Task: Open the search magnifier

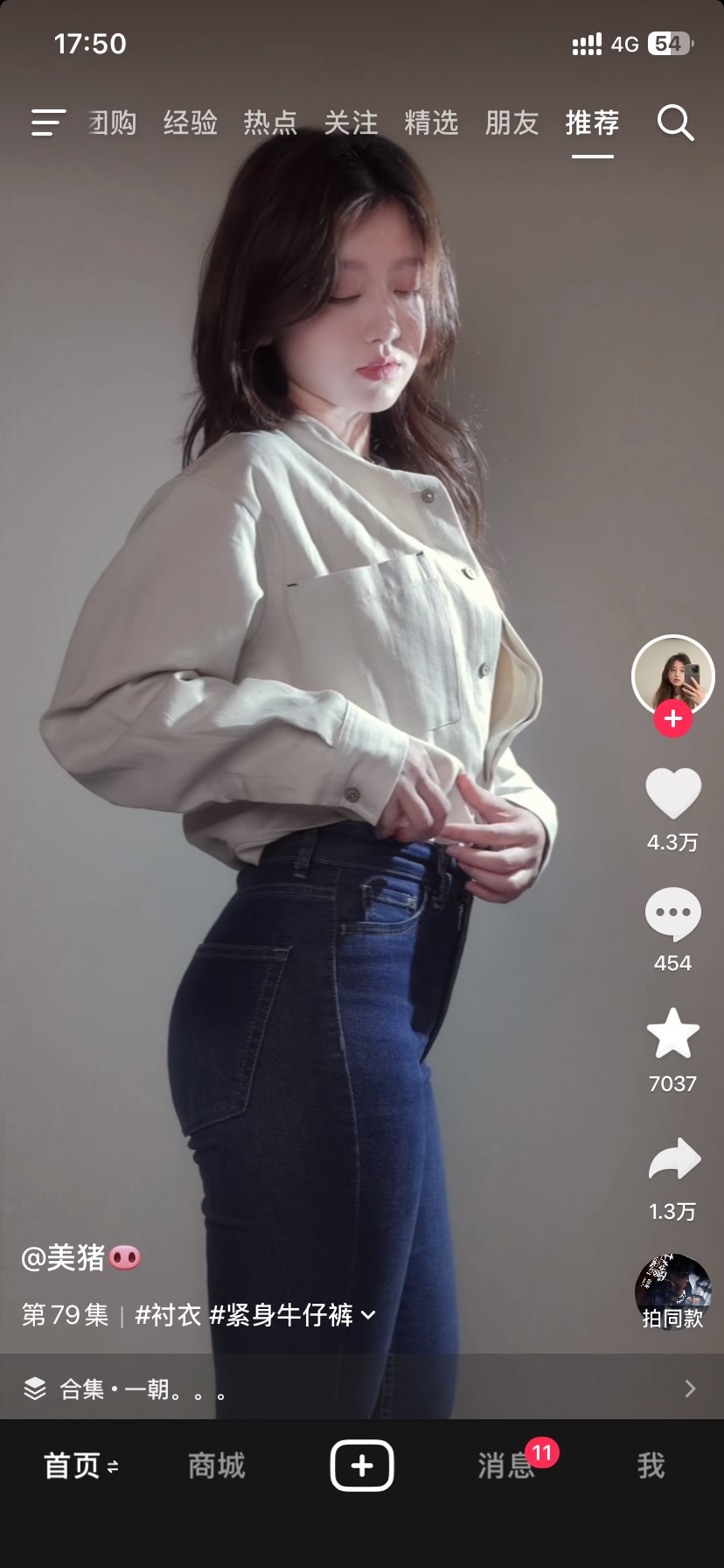Action: 675,122
